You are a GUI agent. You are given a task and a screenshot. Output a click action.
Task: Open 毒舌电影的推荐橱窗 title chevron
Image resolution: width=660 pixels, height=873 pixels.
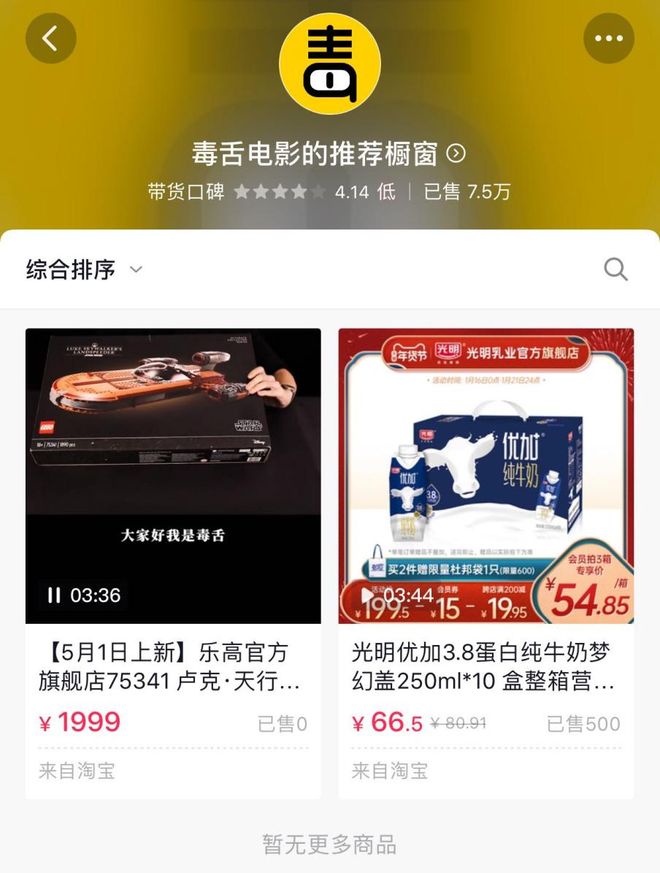(x=456, y=153)
